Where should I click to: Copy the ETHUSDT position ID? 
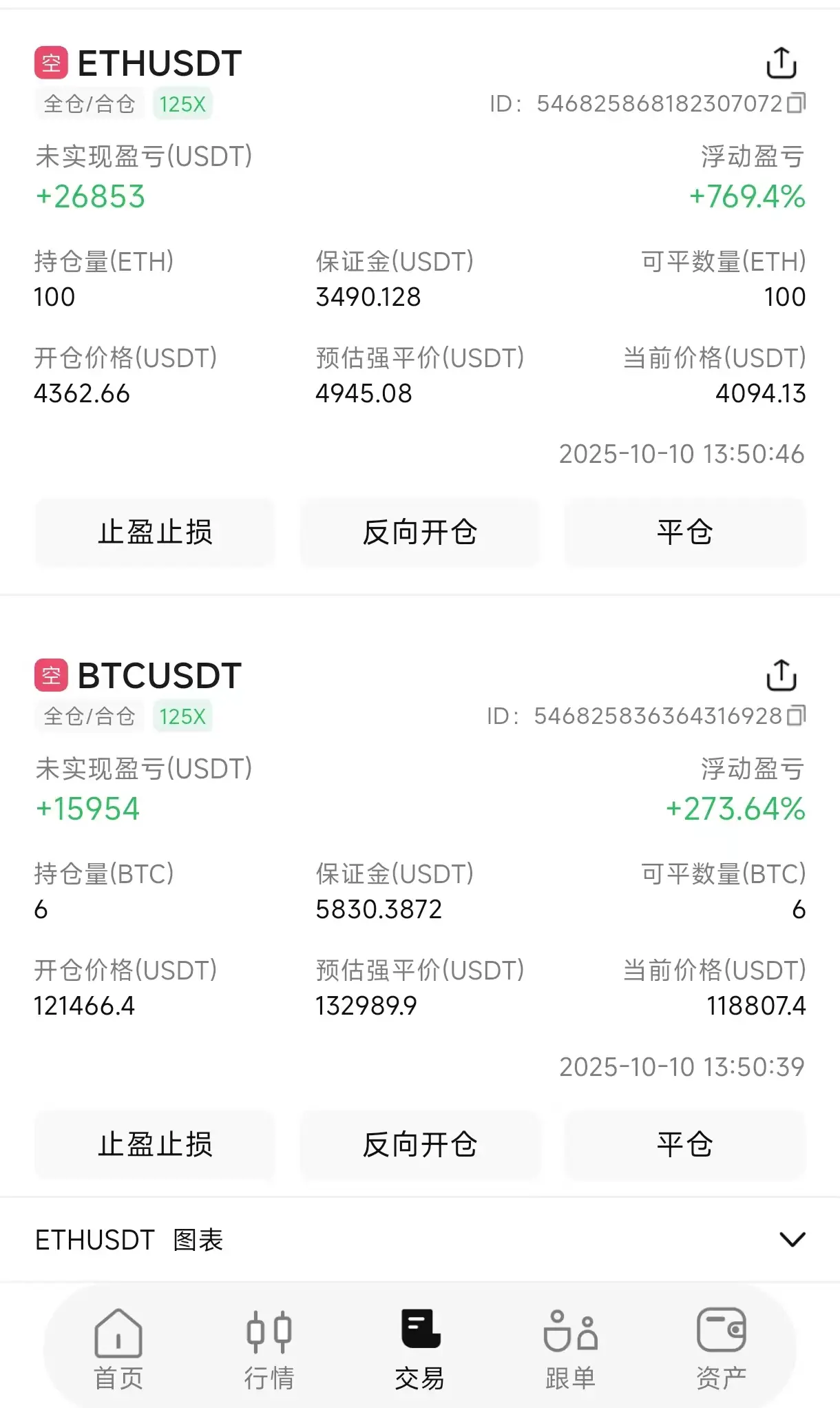coord(796,103)
